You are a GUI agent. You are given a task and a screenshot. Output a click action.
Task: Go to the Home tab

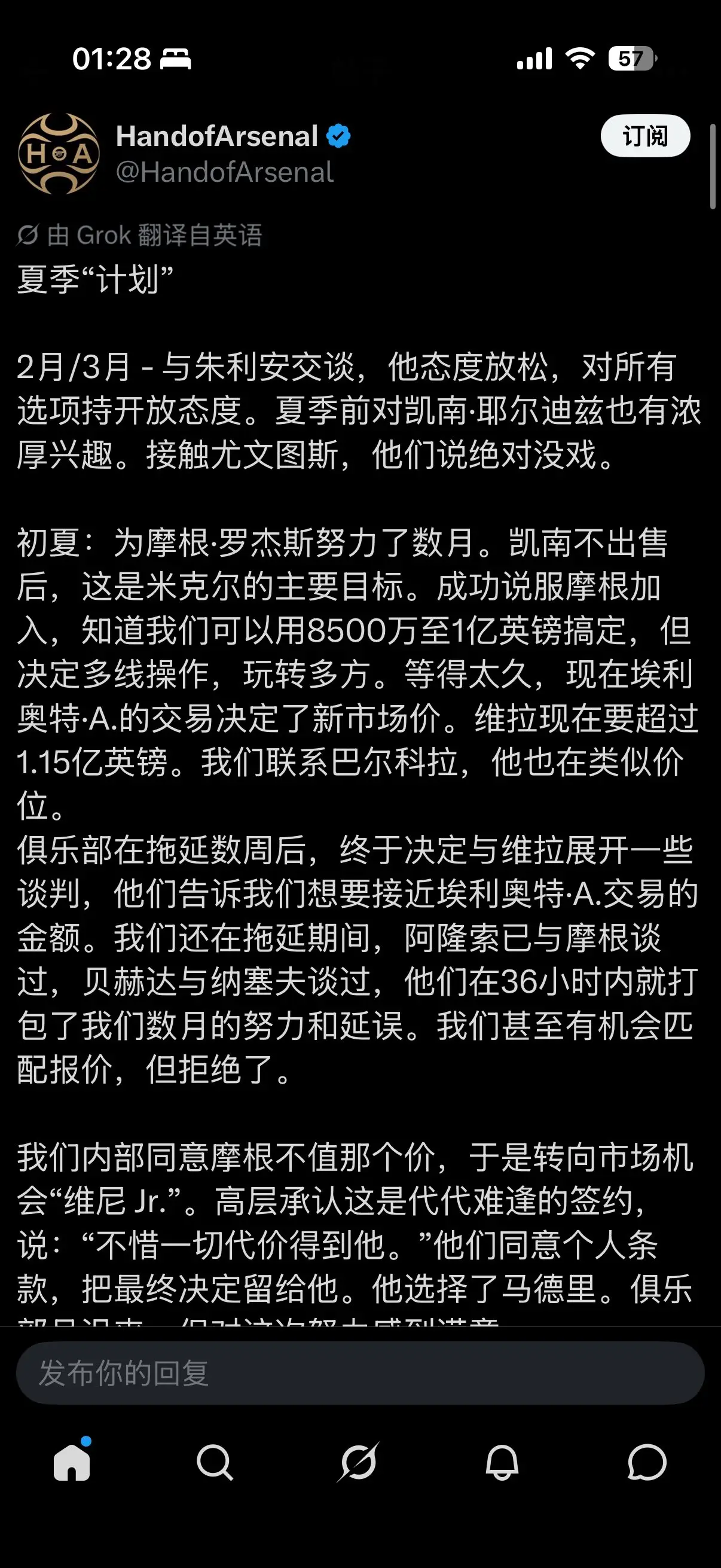coord(72,1462)
